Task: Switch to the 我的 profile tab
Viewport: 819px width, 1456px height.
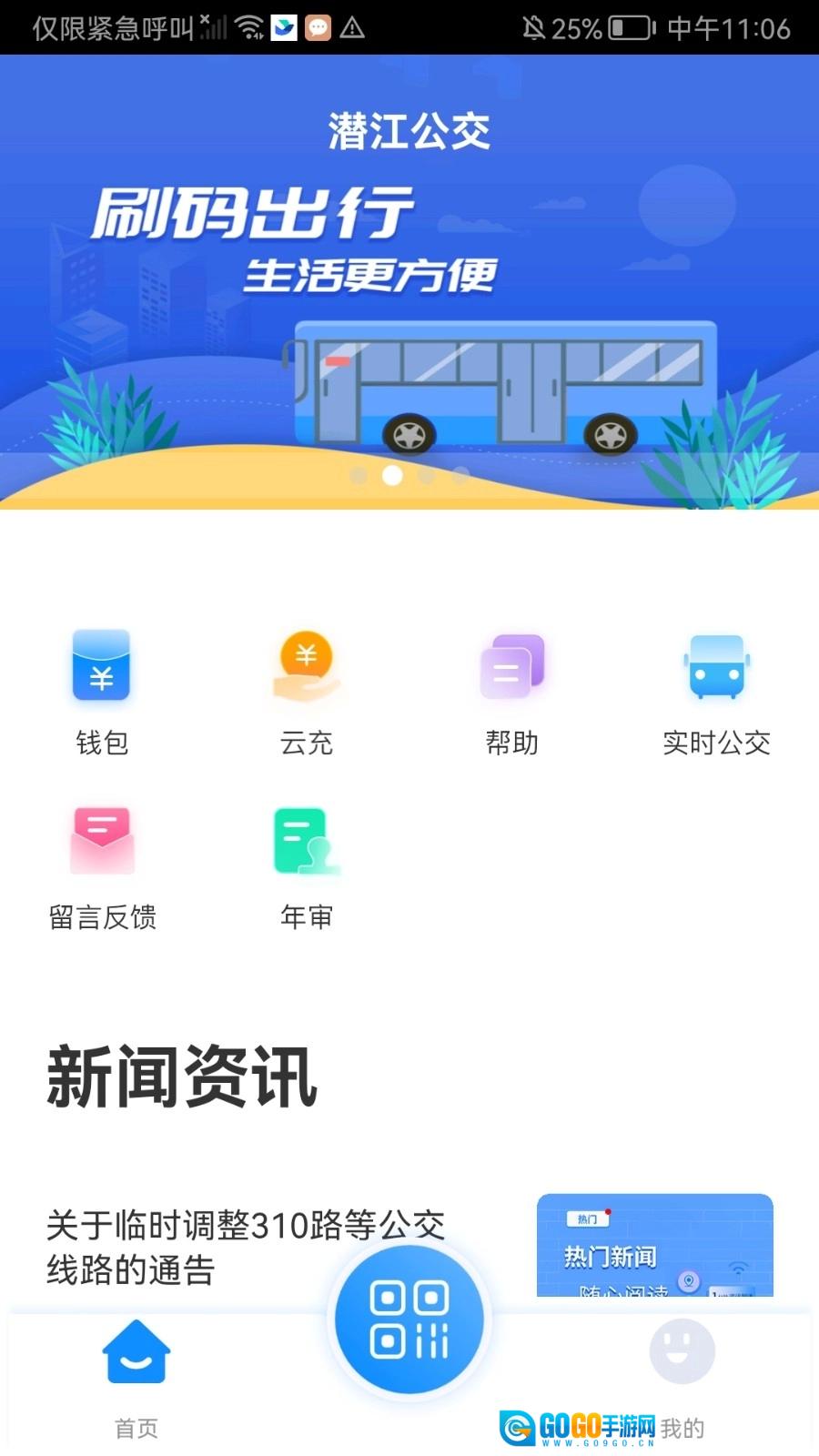Action: (682, 1374)
